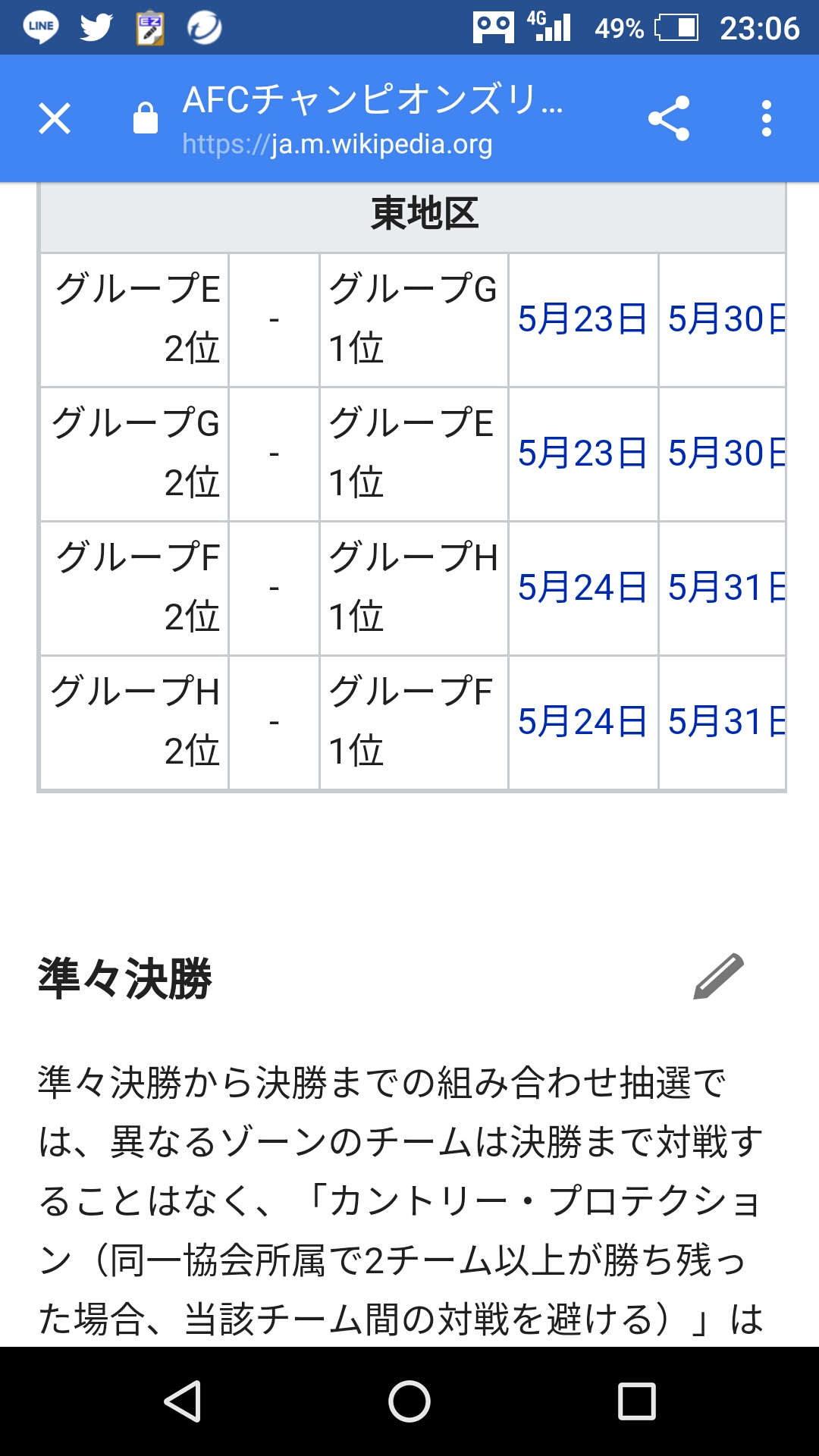Open 5月24日 link in グループH 2位 row
The image size is (819, 1456).
coord(582,722)
